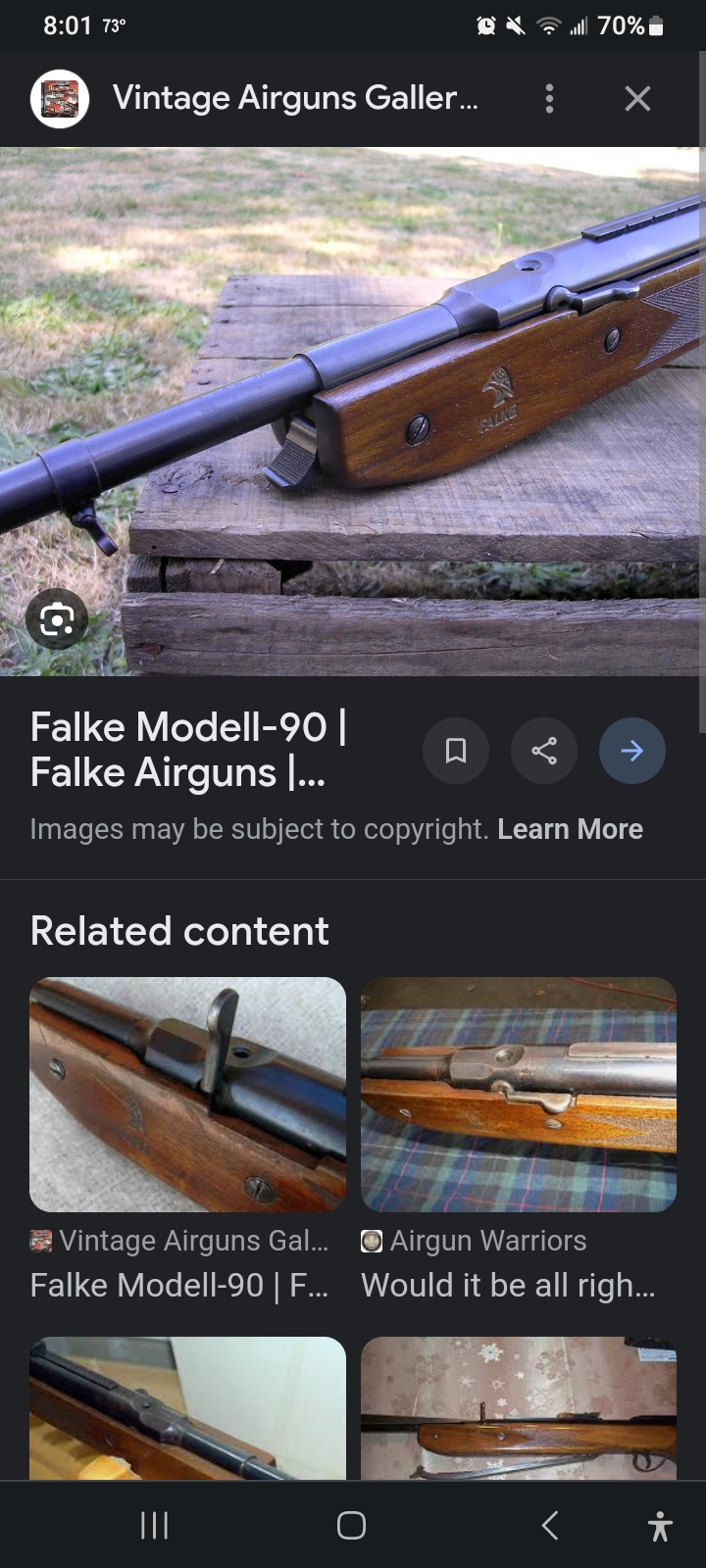
Task: Save image with the bookmark icon
Action: pos(455,751)
